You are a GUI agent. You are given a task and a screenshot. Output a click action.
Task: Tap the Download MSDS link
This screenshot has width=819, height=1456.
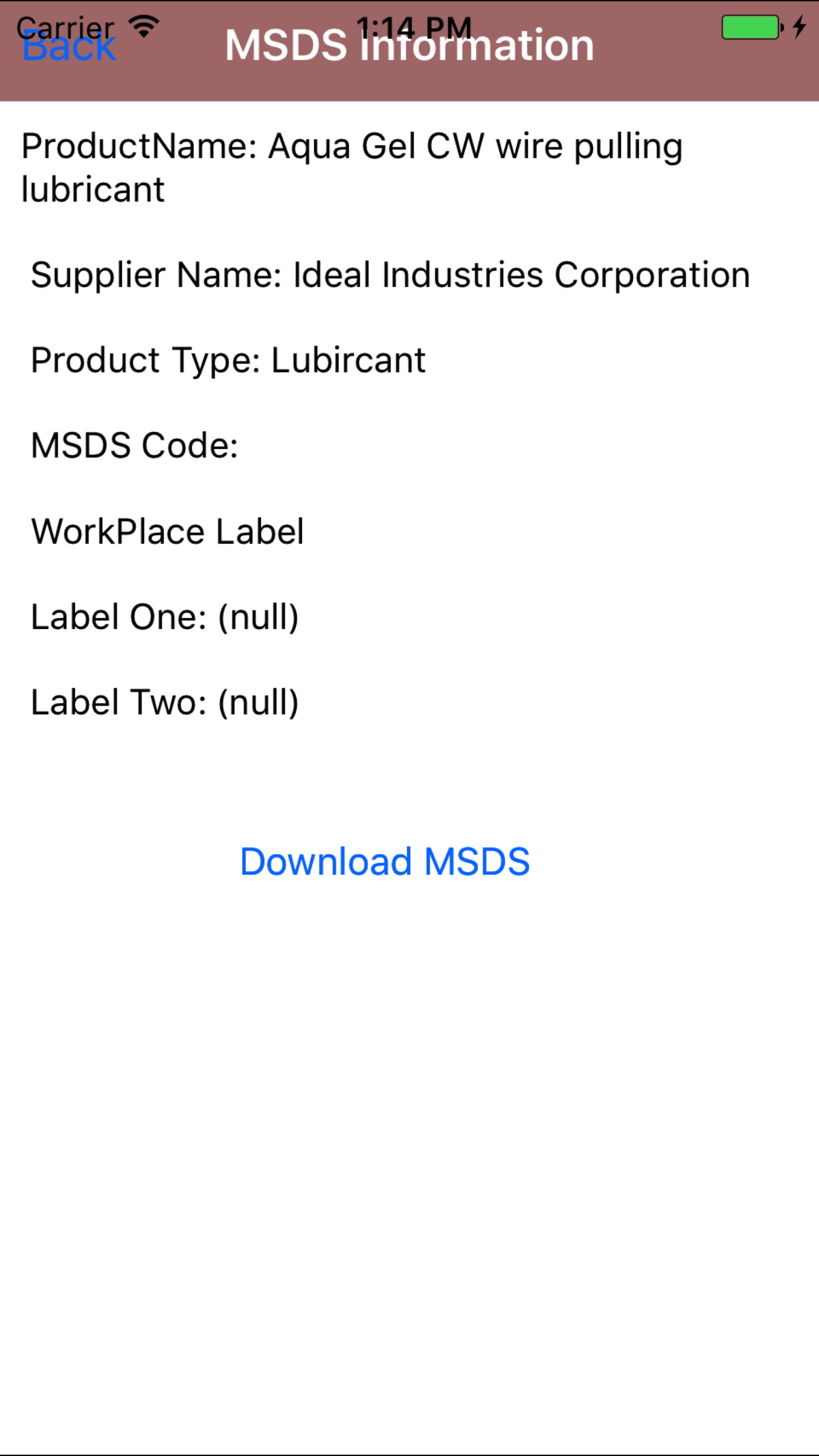tap(384, 861)
